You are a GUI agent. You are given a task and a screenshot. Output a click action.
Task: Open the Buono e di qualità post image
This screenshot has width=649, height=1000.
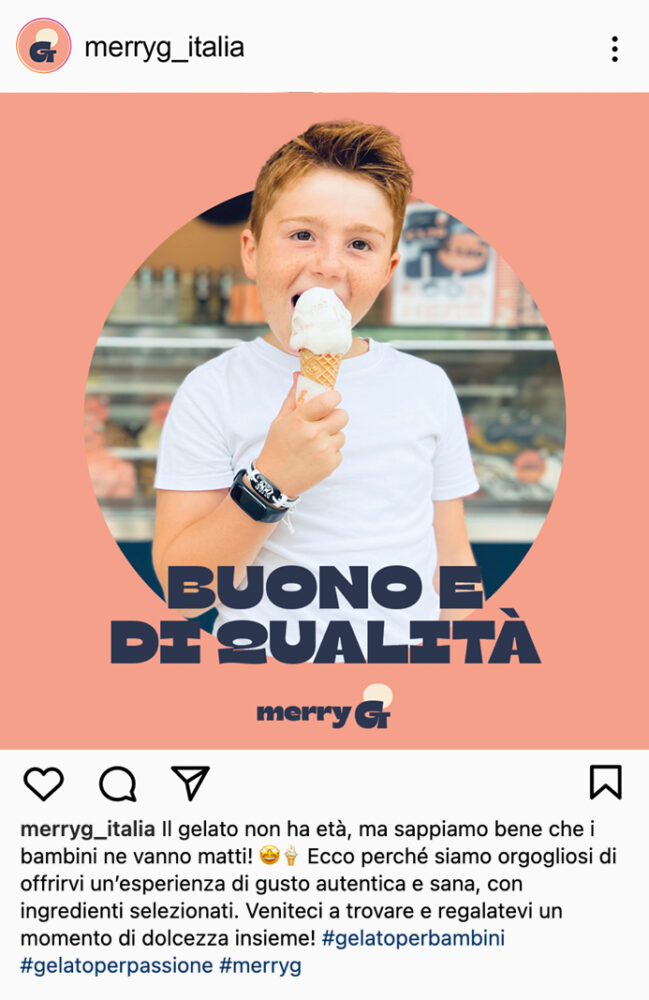coord(324,420)
